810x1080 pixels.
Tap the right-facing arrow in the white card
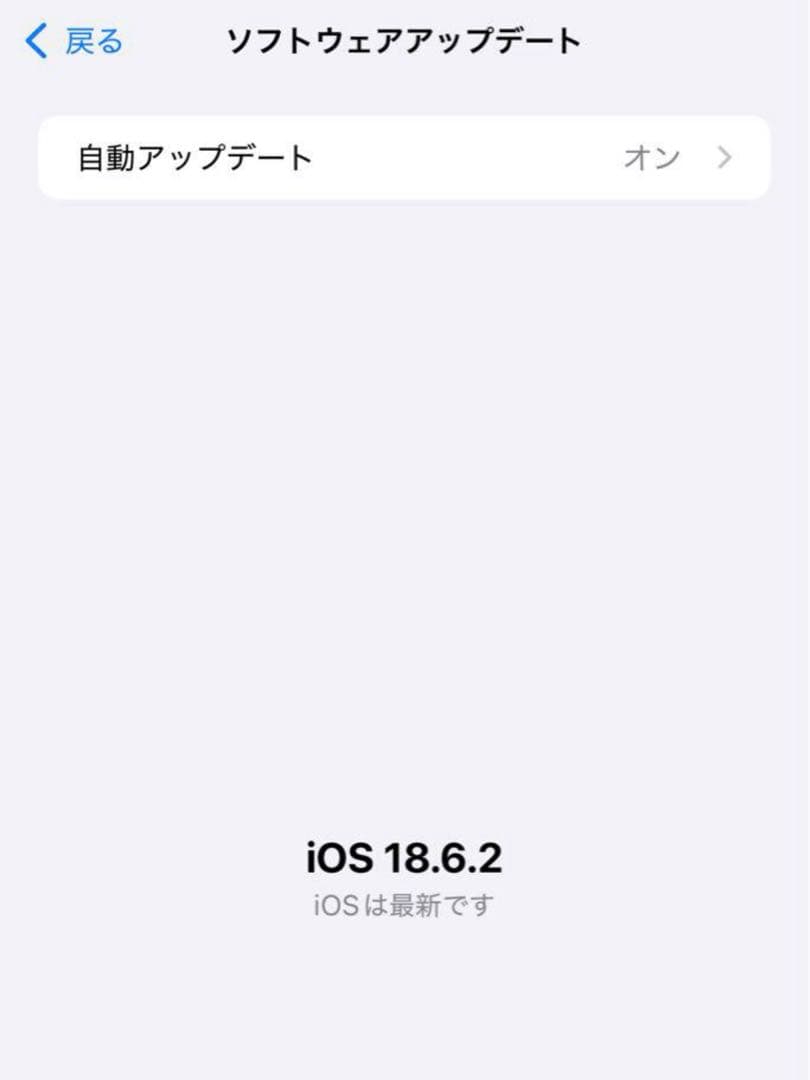point(727,157)
